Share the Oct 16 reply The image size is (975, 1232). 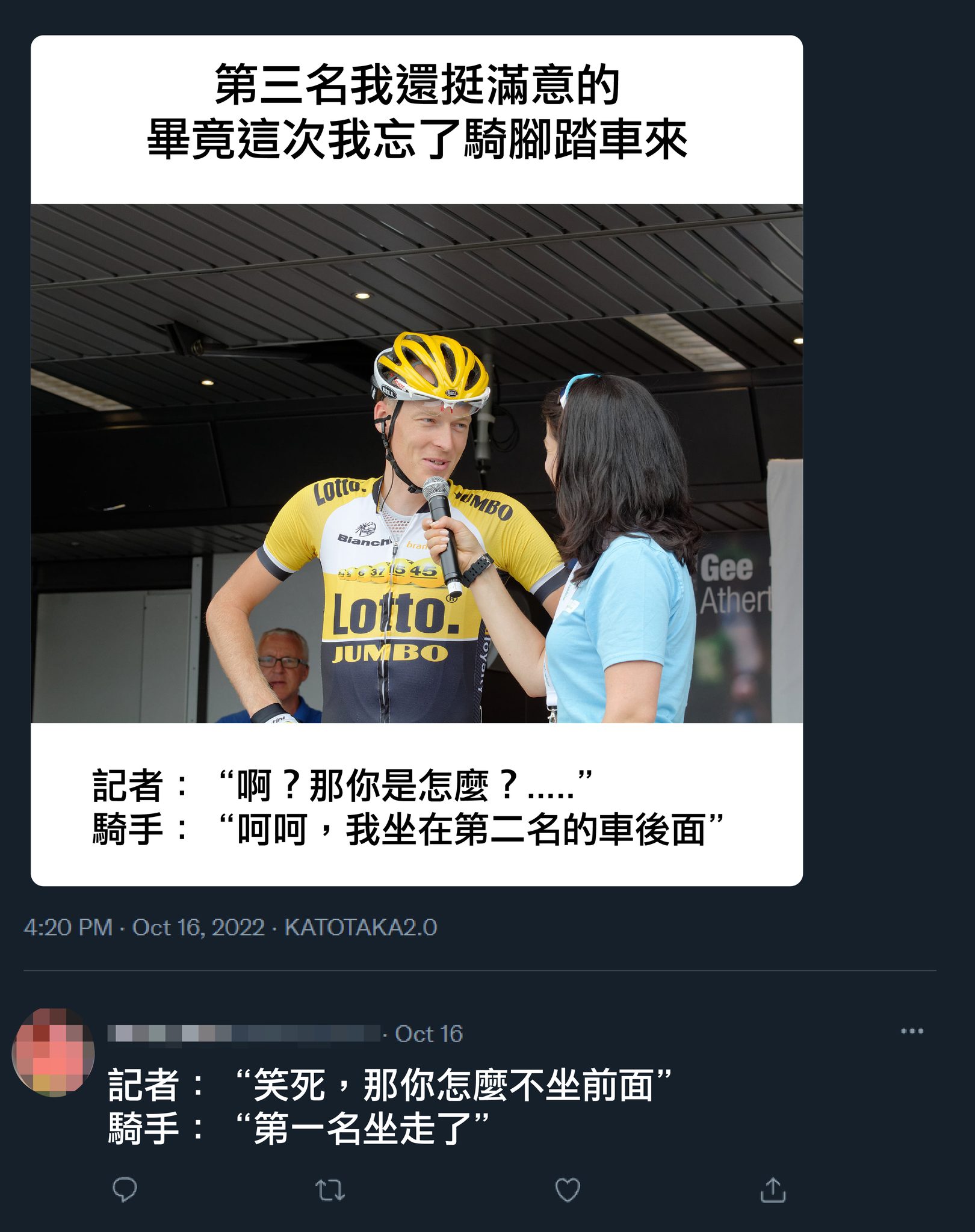click(x=773, y=1189)
